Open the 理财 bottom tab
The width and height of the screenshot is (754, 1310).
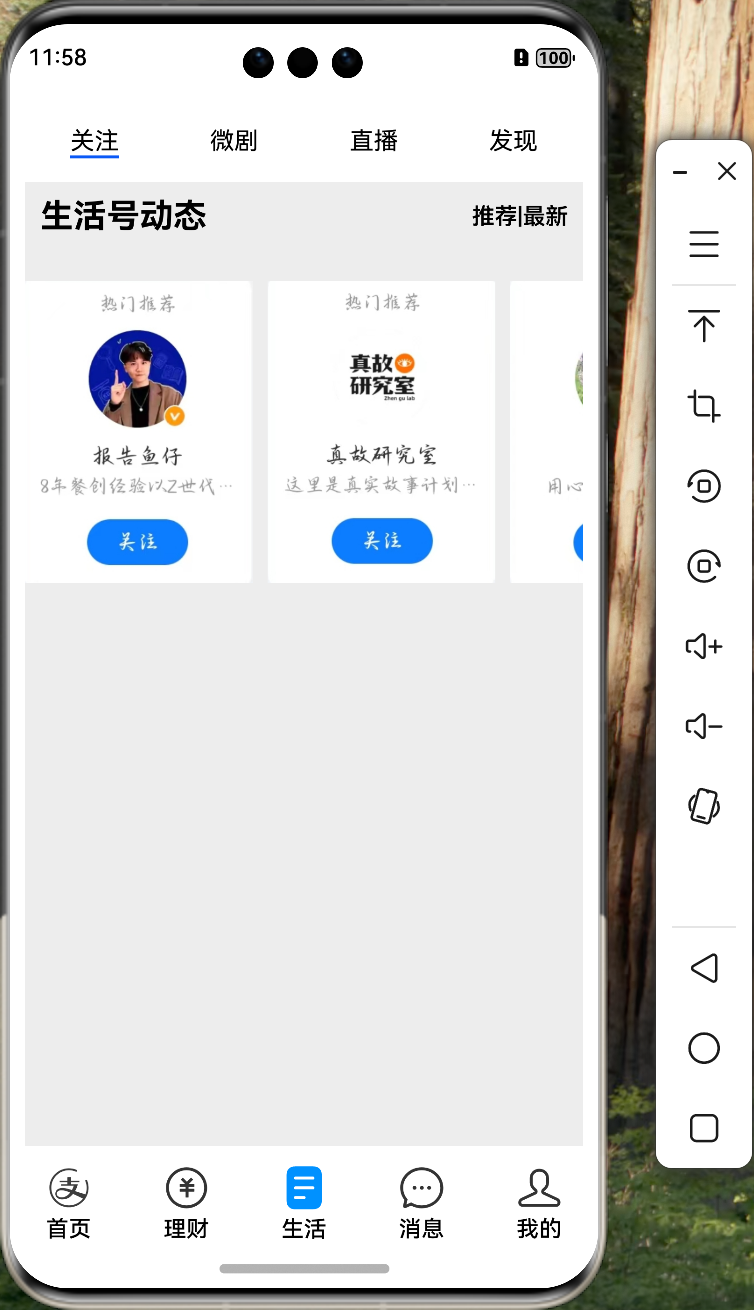tap(186, 1204)
